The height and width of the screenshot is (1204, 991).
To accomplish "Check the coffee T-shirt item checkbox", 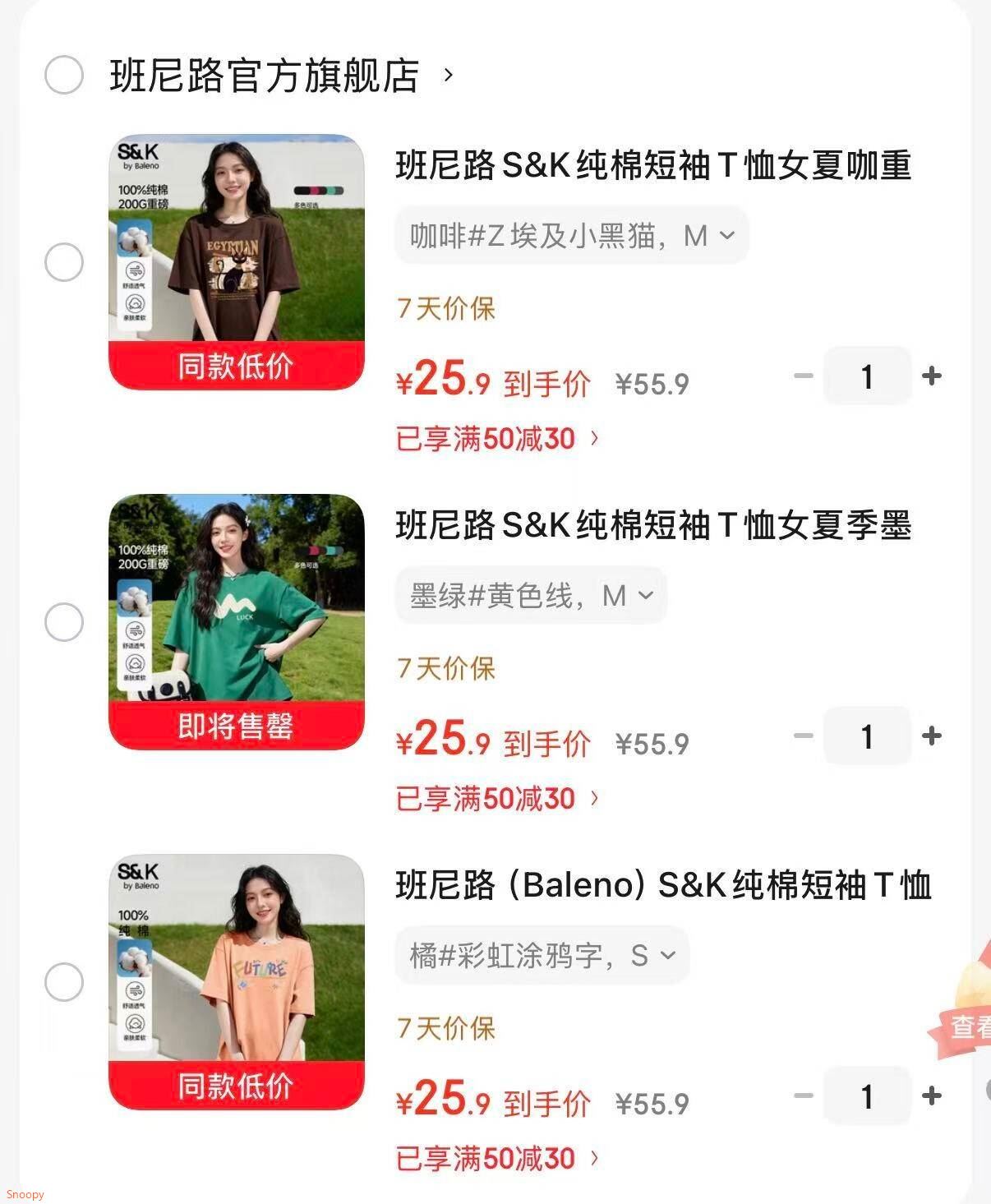I will pyautogui.click(x=64, y=263).
